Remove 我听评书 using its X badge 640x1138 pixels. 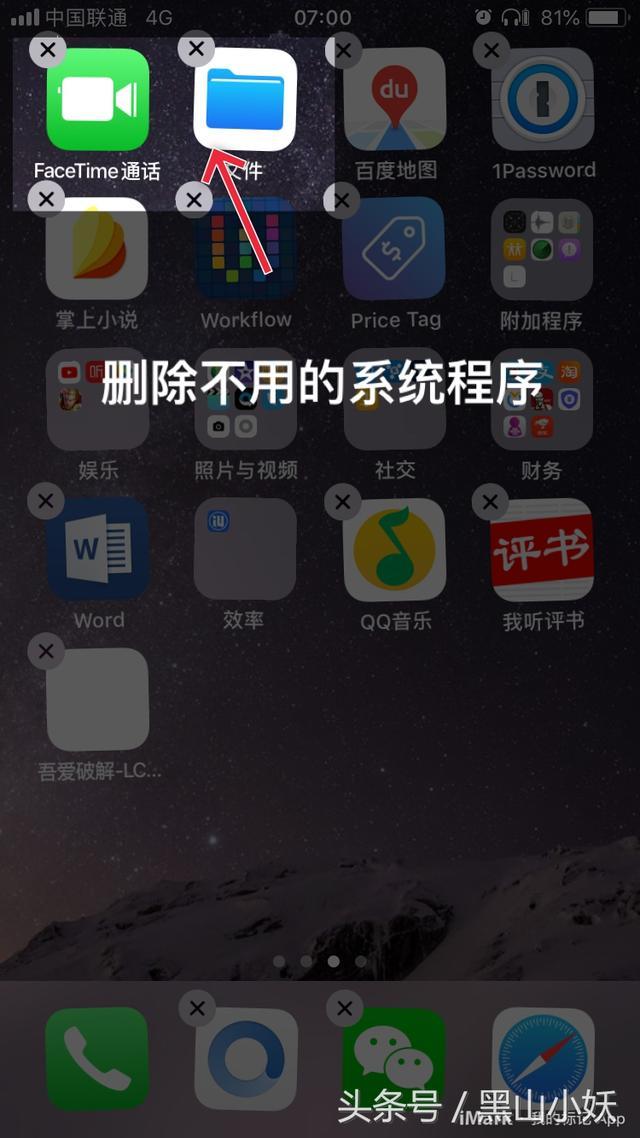tap(491, 501)
